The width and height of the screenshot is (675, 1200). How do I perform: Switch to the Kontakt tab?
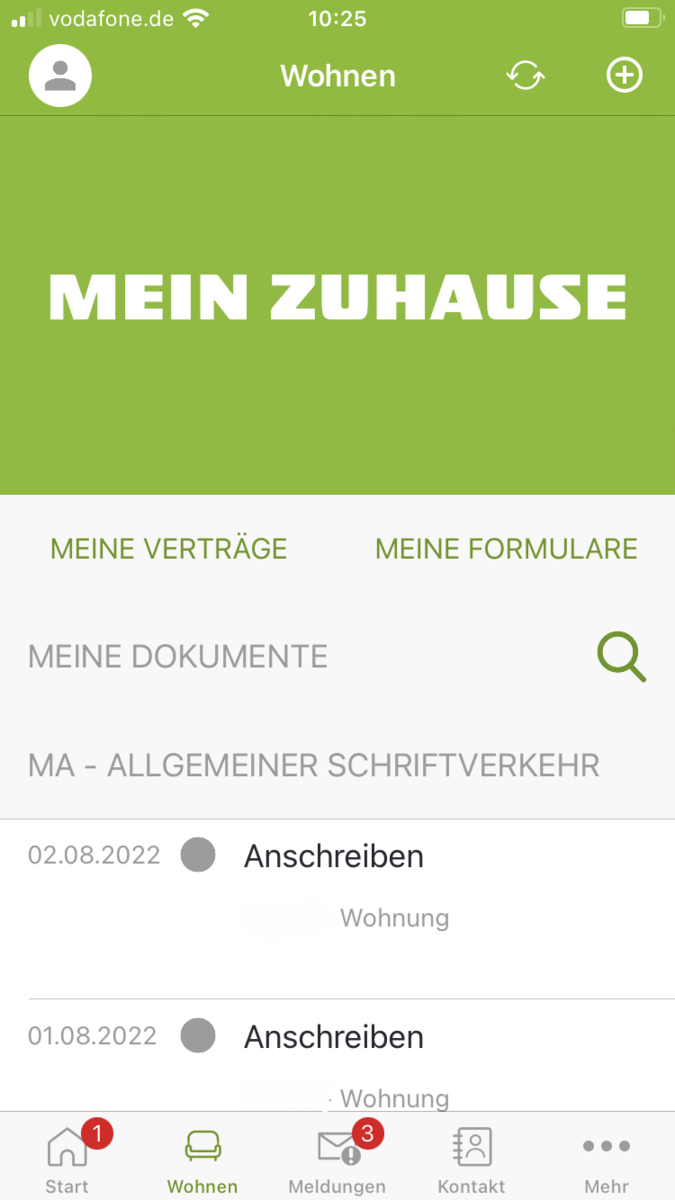[x=471, y=1158]
